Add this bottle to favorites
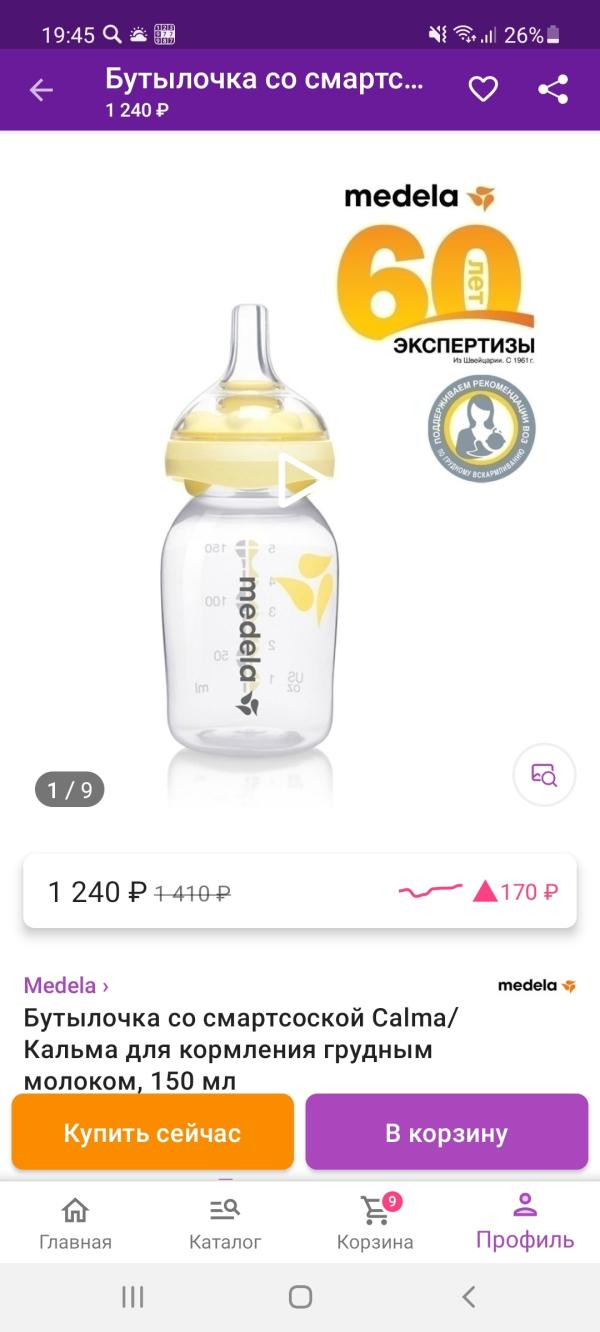The image size is (600, 1332). point(483,90)
